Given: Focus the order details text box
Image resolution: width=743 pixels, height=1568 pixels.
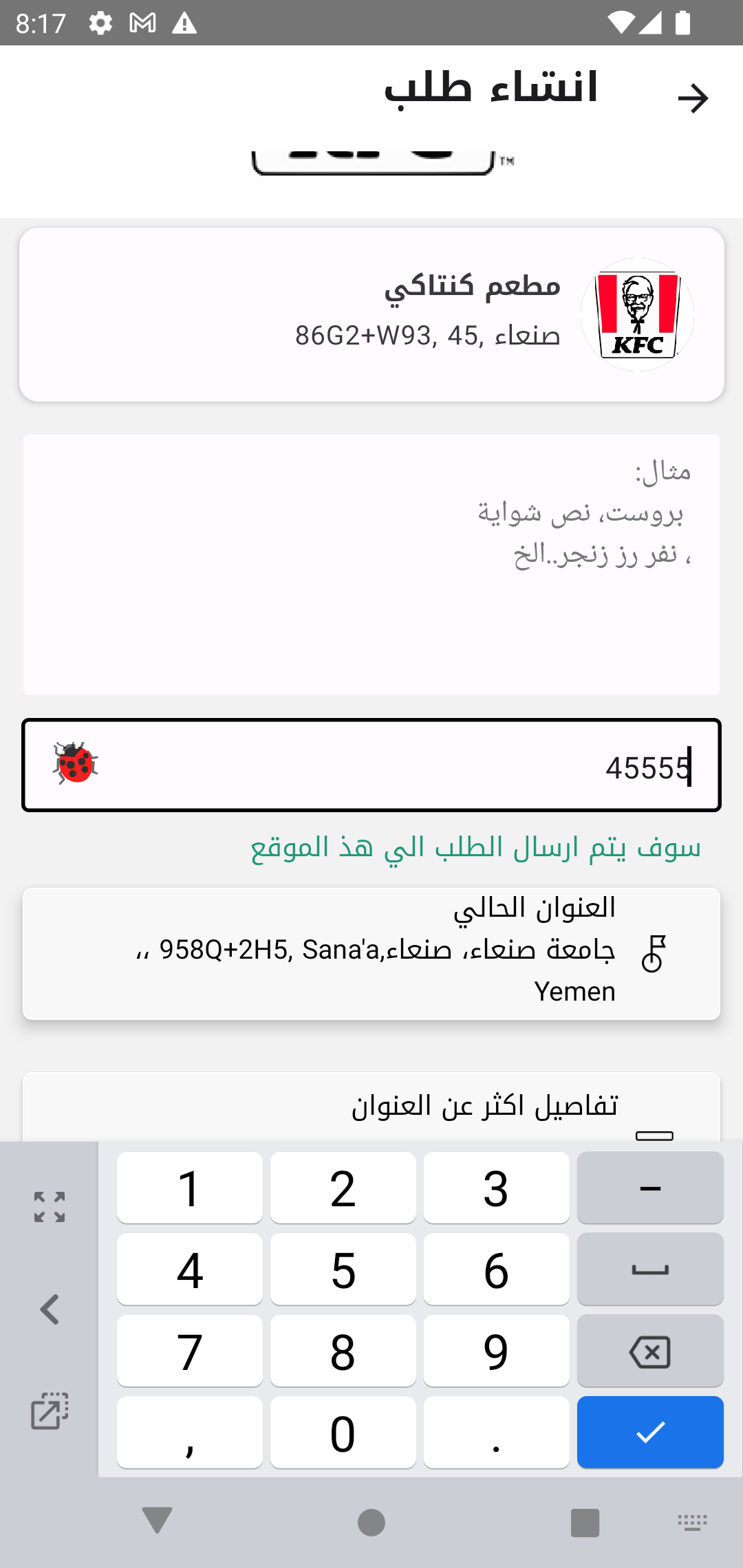Looking at the screenshot, I should click(371, 564).
